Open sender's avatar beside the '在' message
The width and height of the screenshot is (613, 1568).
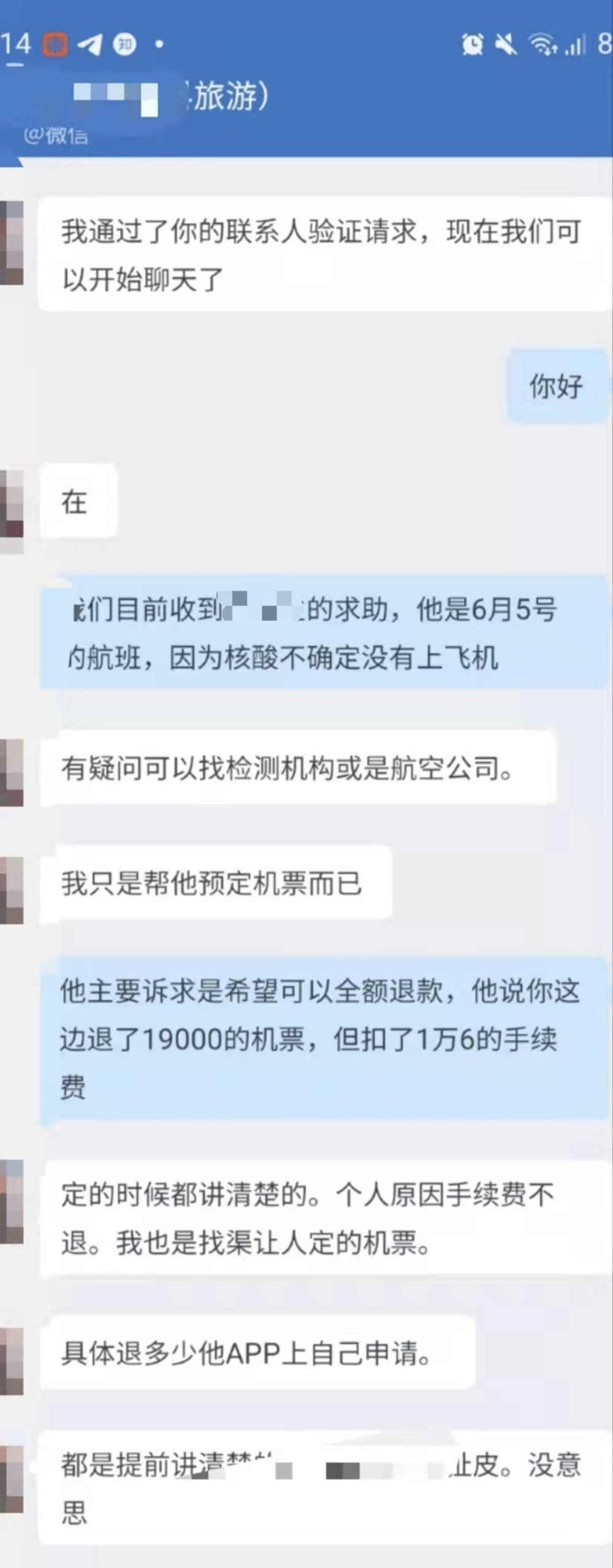tap(11, 510)
